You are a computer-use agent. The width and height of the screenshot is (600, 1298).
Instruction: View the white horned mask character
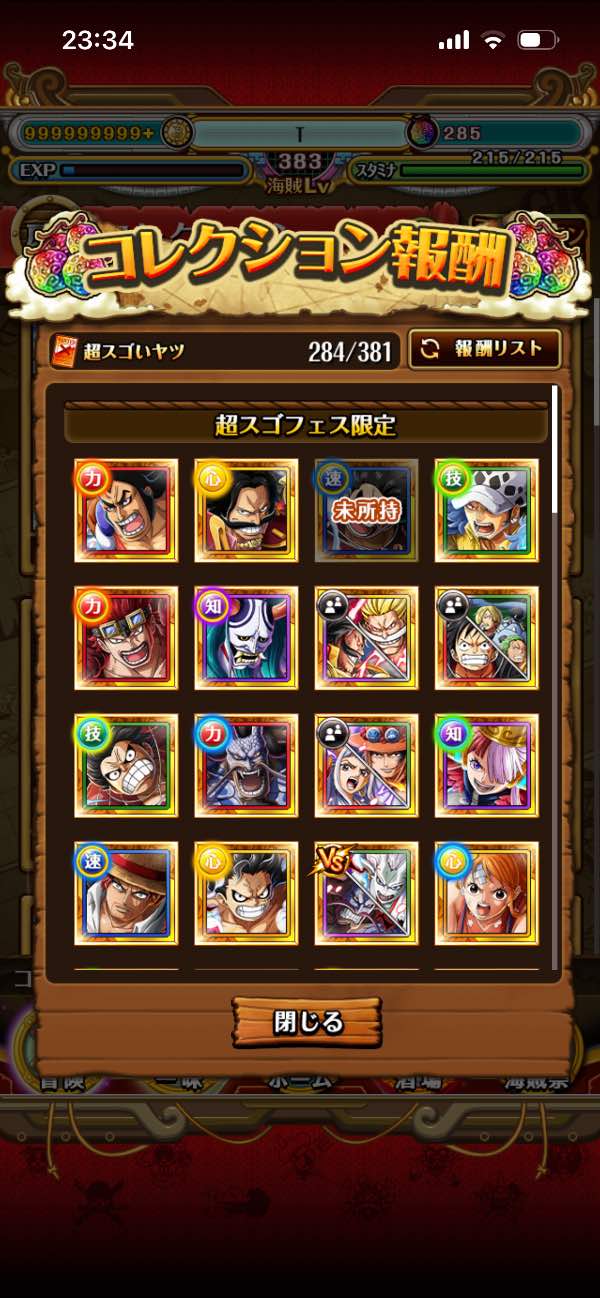coord(246,637)
